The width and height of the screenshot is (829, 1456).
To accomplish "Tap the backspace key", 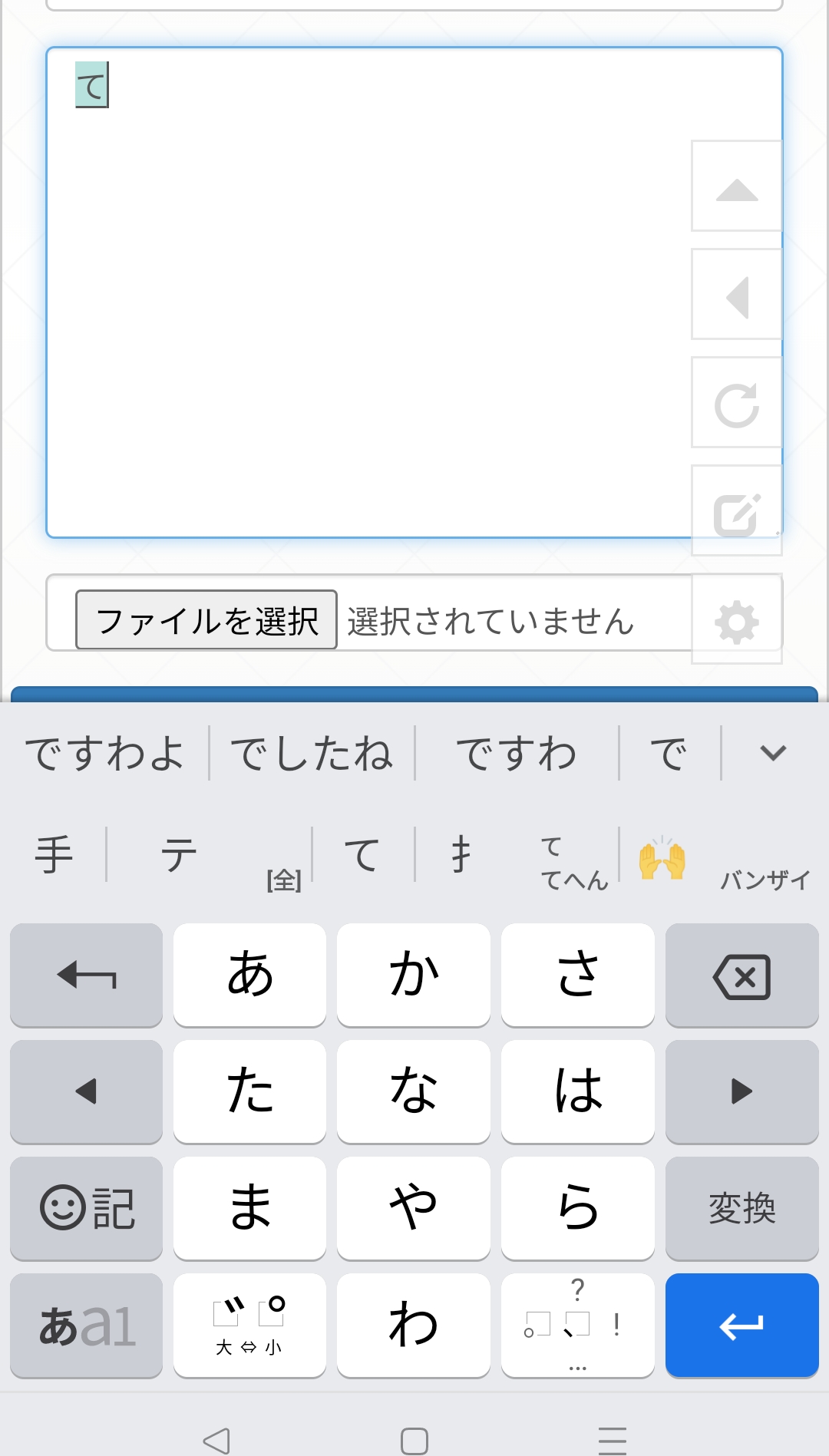I will tap(741, 976).
